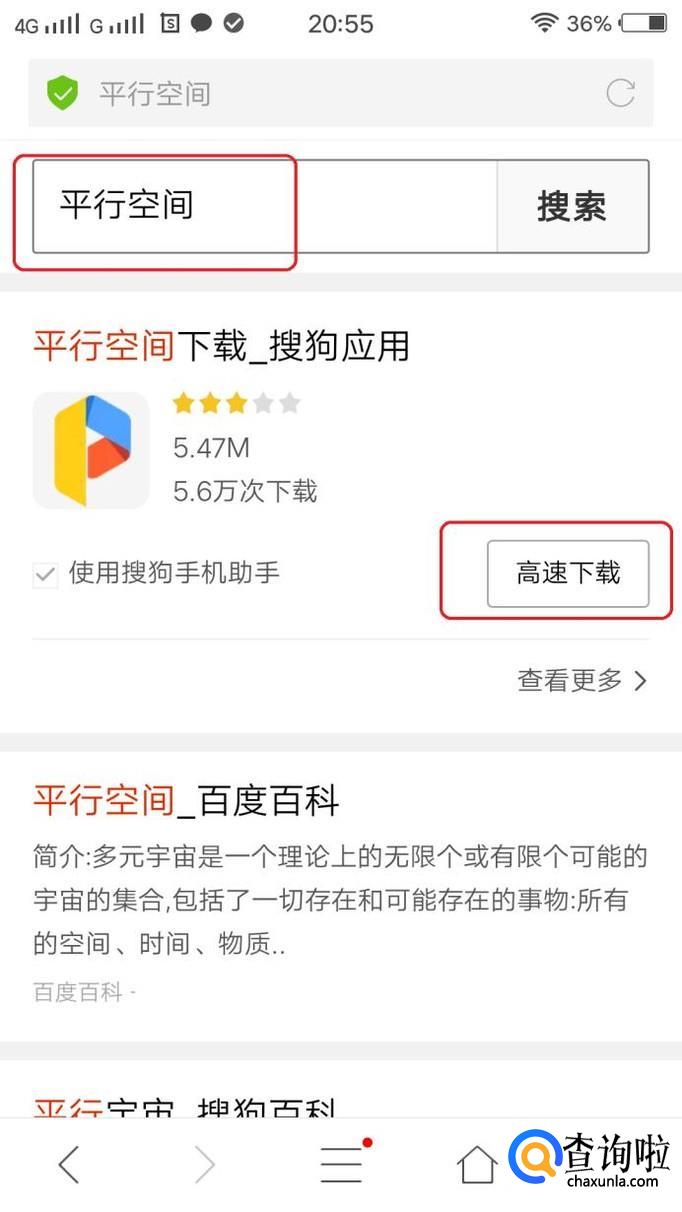The height and width of the screenshot is (1212, 682).
Task: Go back with browser back arrow
Action: pyautogui.click(x=68, y=1165)
